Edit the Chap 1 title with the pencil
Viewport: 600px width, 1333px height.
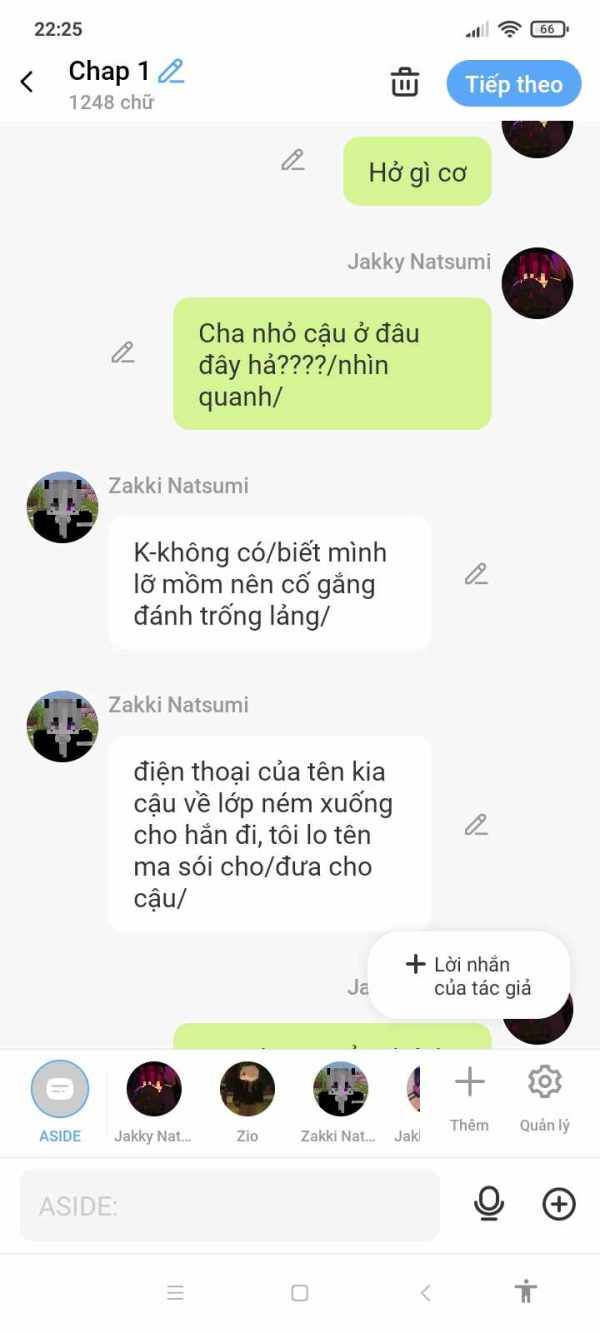coord(171,71)
